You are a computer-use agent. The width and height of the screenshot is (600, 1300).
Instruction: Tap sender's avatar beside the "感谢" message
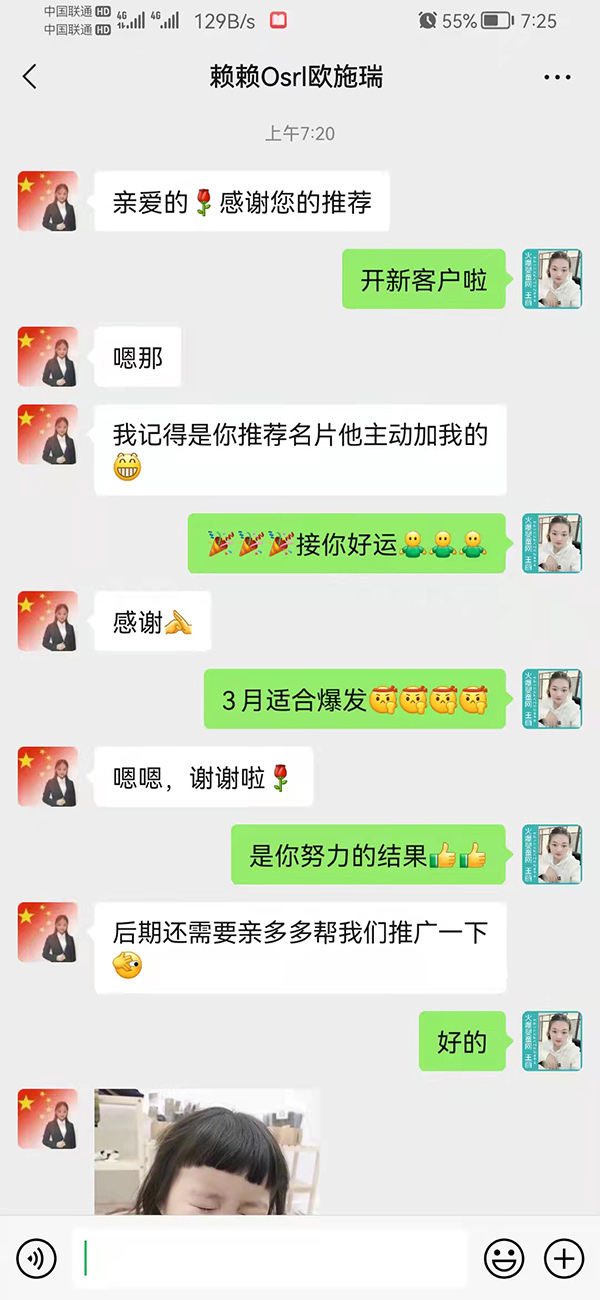(x=47, y=621)
